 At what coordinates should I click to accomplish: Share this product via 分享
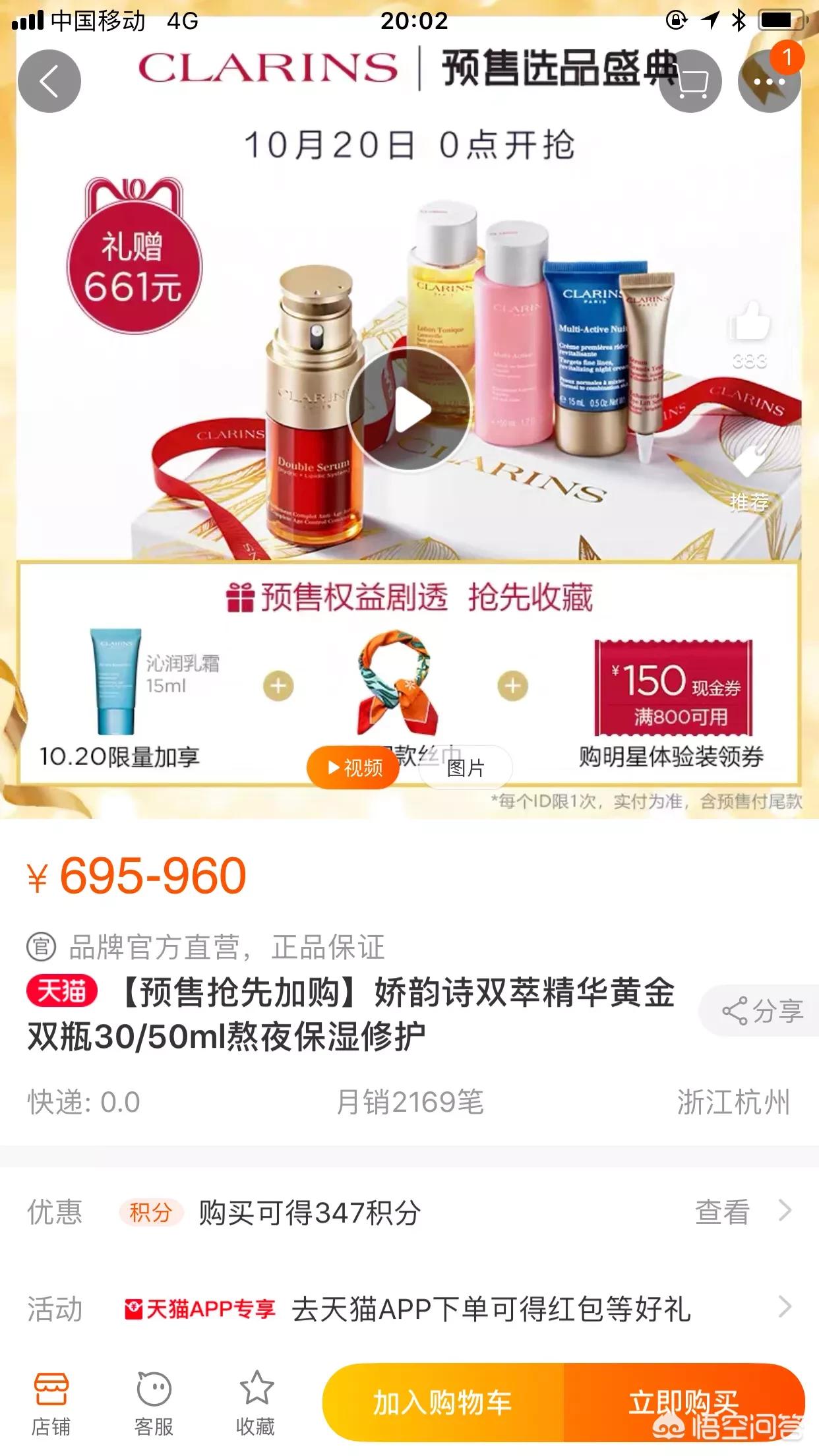[762, 1011]
